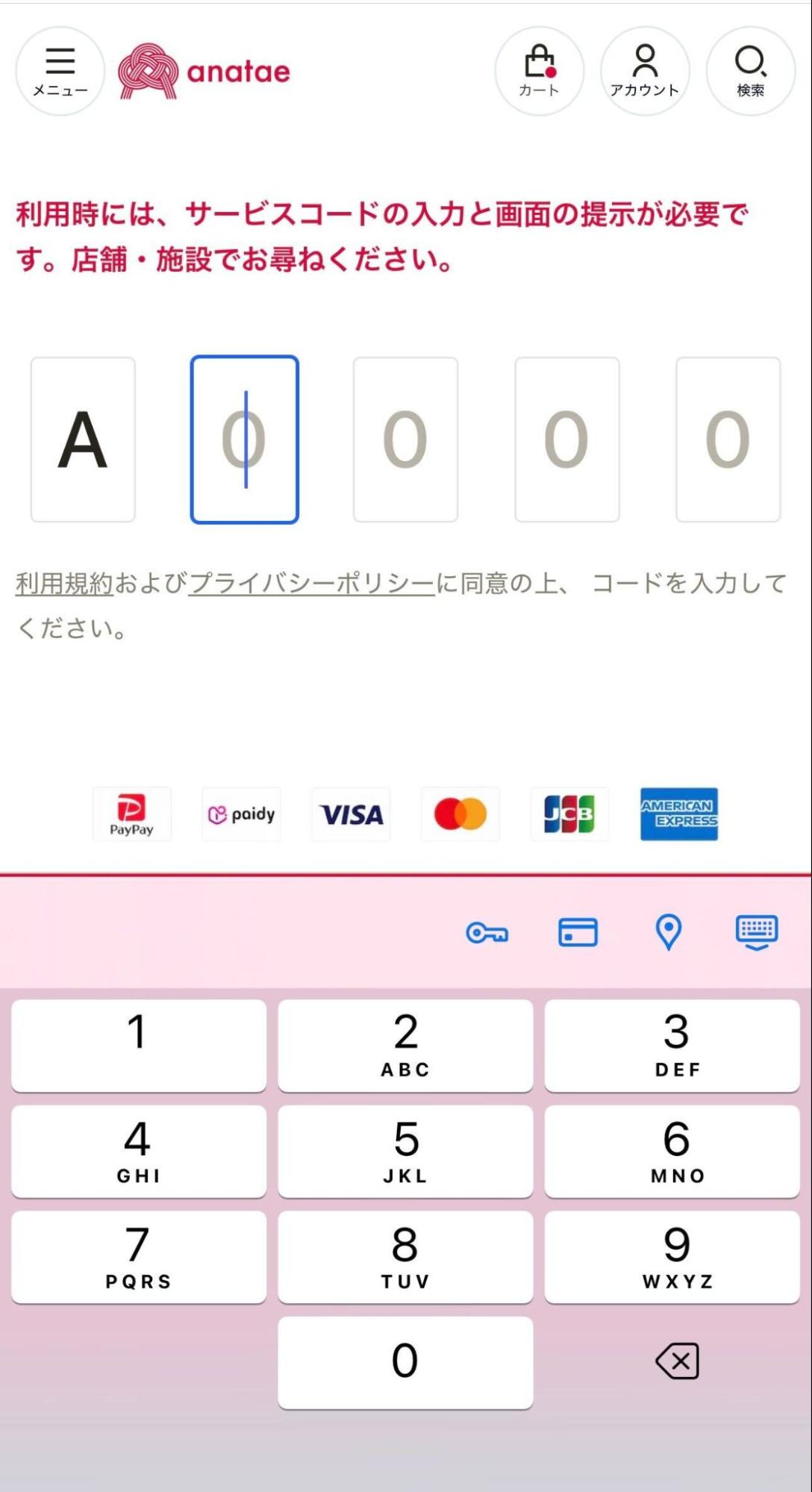Open saved payment cards icon
The image size is (812, 1492).
point(578,932)
